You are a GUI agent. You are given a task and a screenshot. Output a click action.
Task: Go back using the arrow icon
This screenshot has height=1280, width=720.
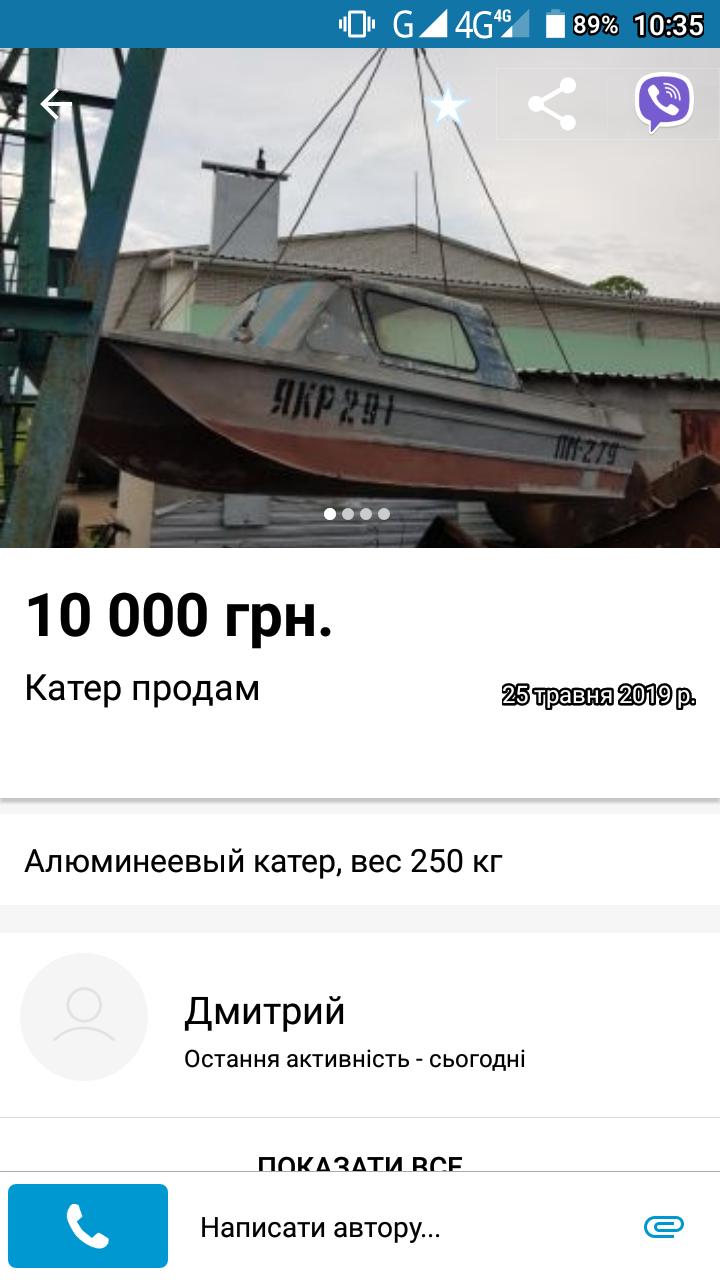tap(55, 104)
